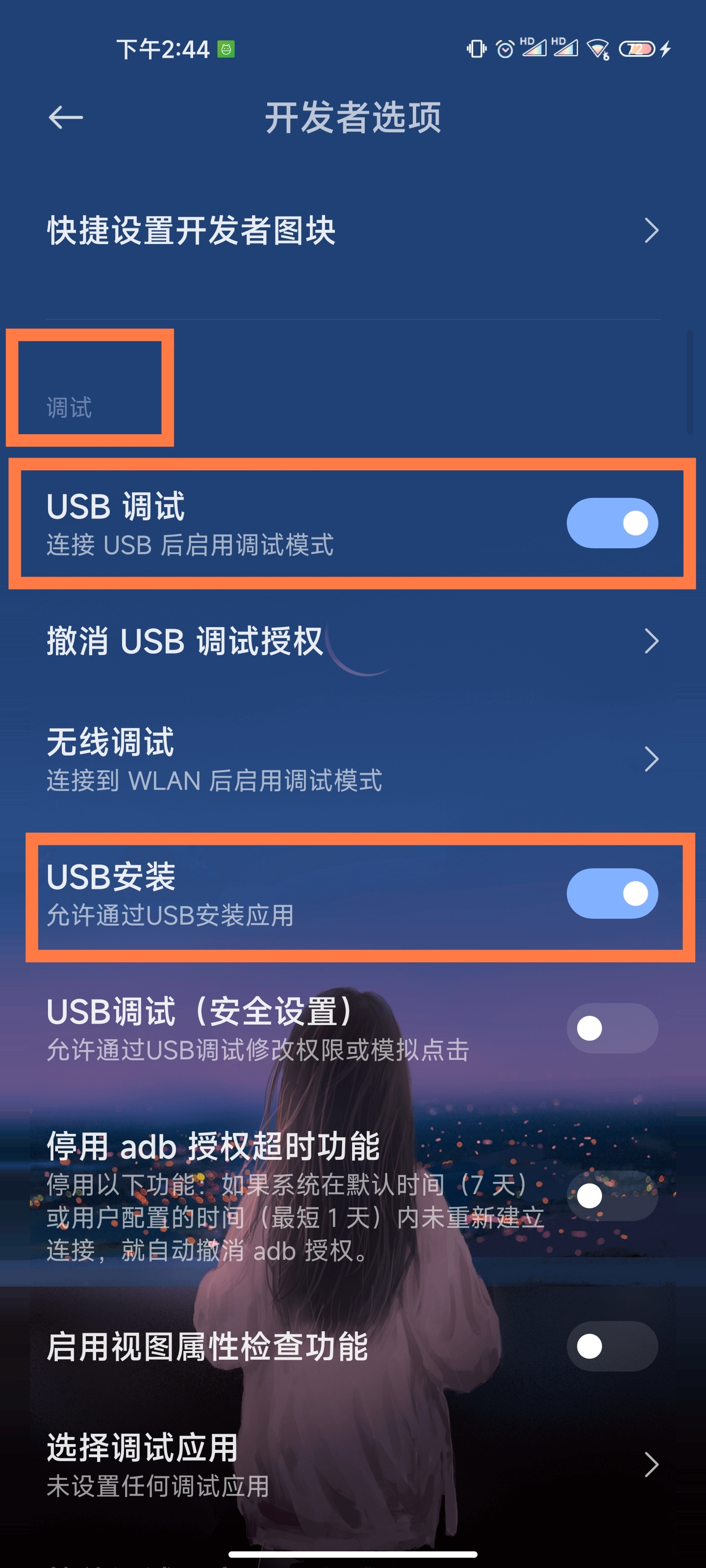Toggle 停用 adb 授权超时功能
Image resolution: width=706 pixels, height=1568 pixels.
[611, 1196]
